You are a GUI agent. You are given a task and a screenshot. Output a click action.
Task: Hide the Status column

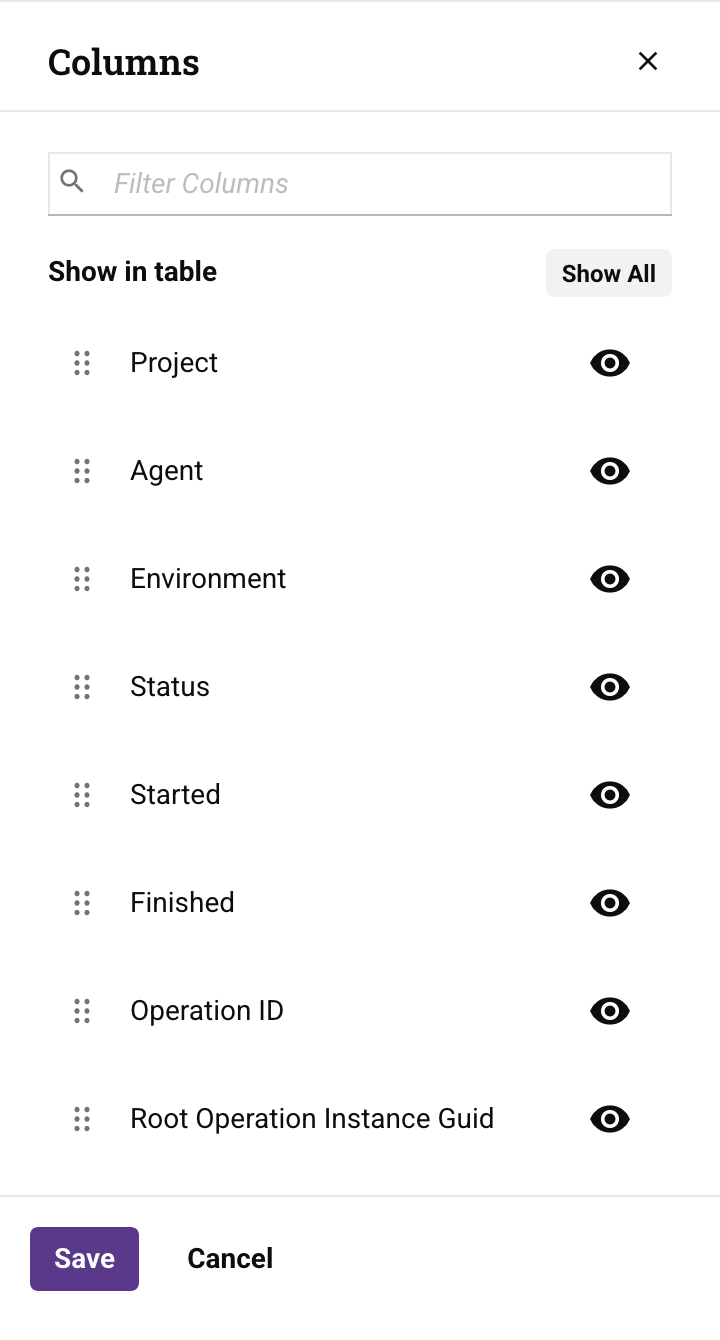pos(610,687)
